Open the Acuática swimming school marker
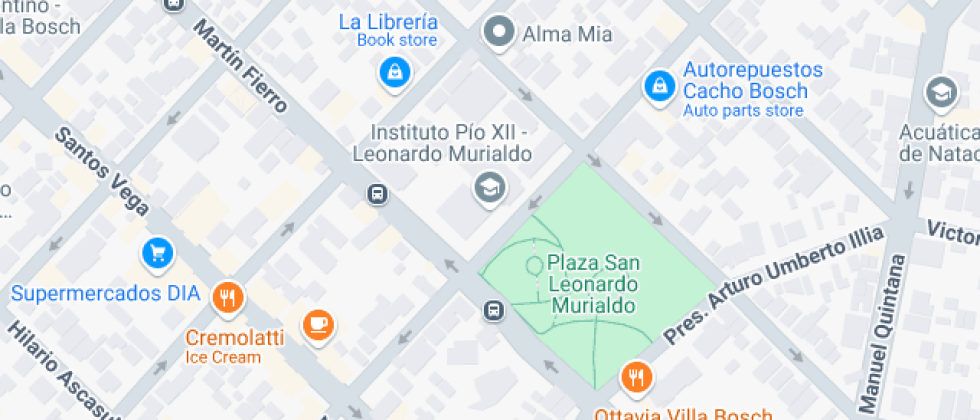This screenshot has width=980, height=420. tap(940, 92)
